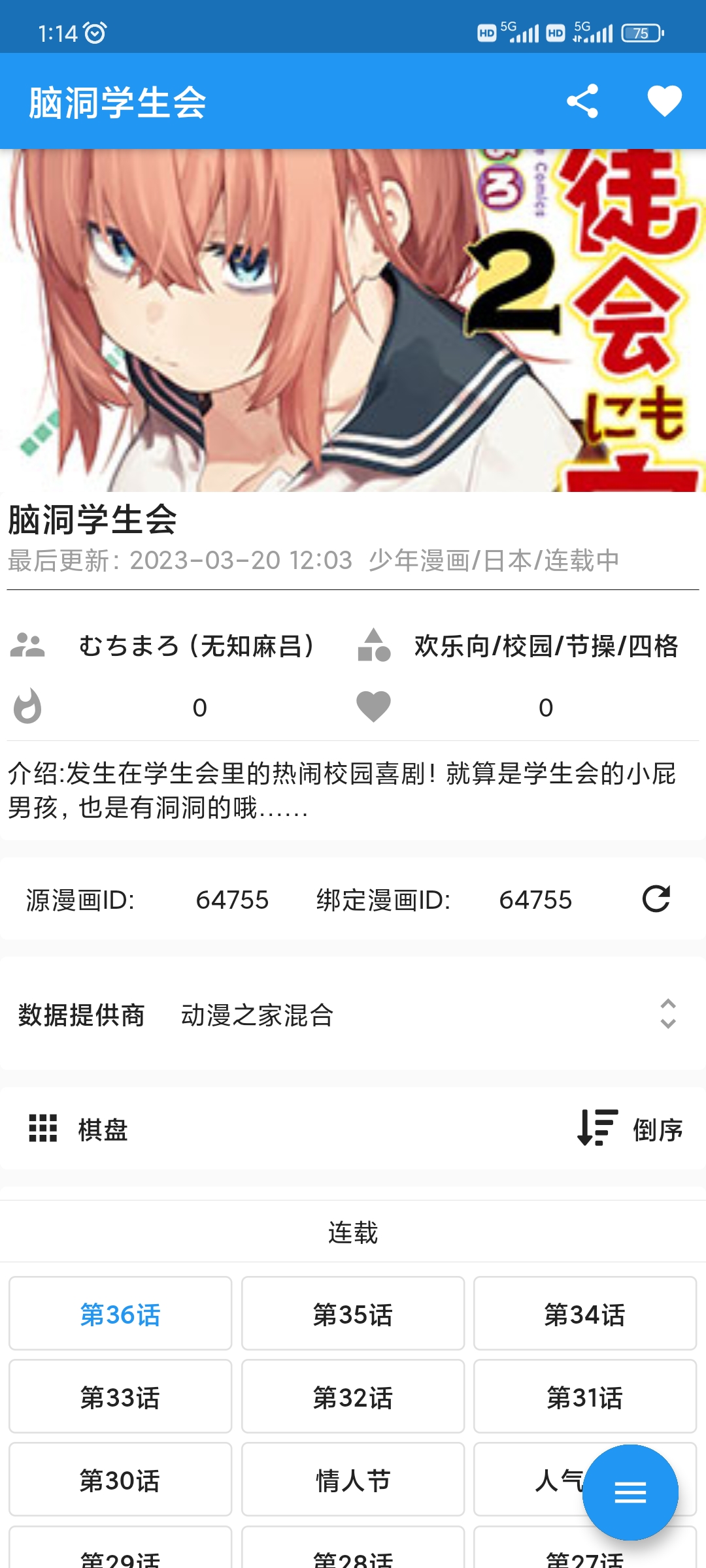Open chapter 第34话
This screenshot has height=1568, width=706.
(x=585, y=1314)
